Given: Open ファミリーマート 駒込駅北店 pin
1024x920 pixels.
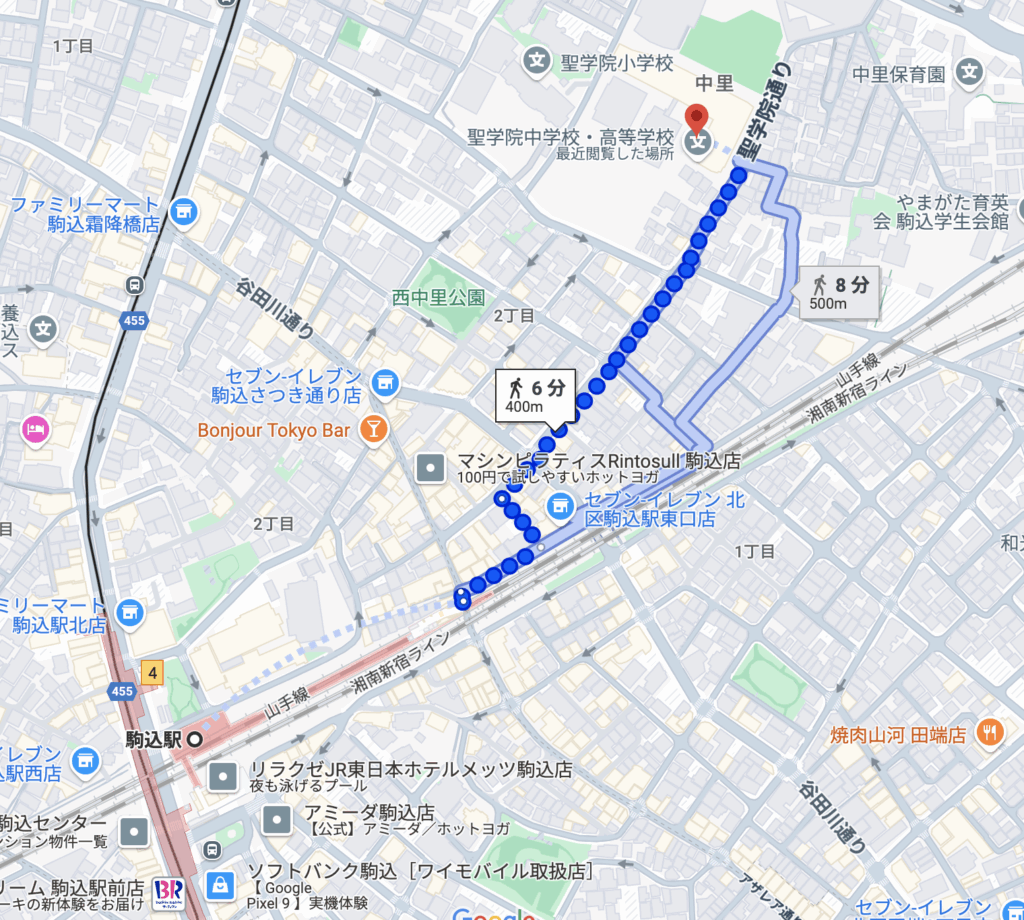Looking at the screenshot, I should 128,611.
